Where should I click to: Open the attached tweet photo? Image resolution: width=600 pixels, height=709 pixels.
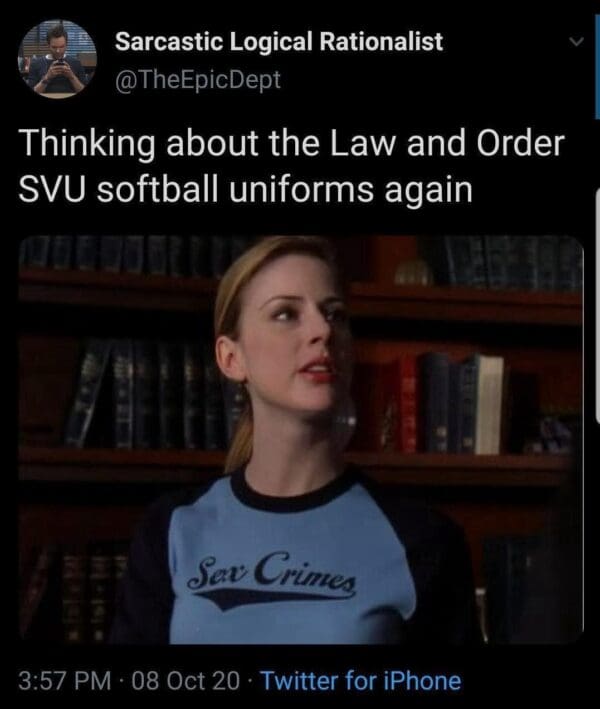pos(300,440)
